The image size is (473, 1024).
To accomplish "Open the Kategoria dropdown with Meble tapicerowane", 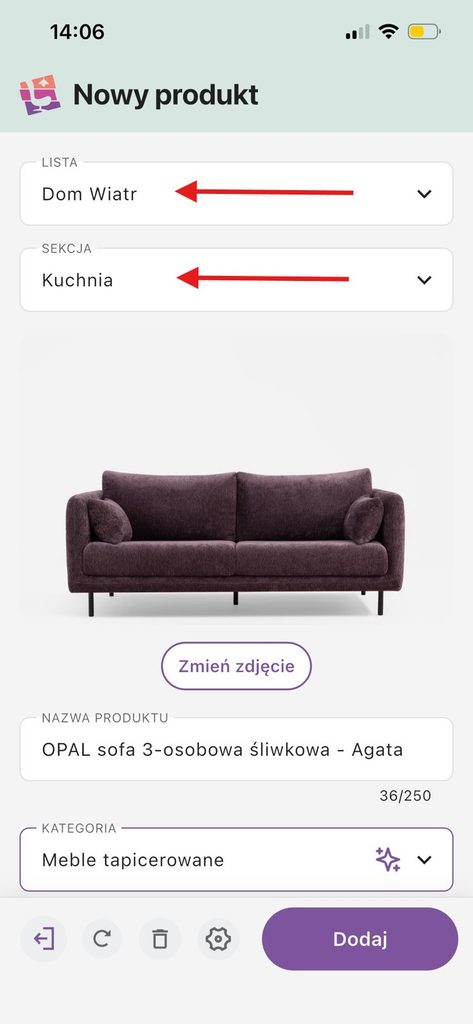I will click(236, 859).
